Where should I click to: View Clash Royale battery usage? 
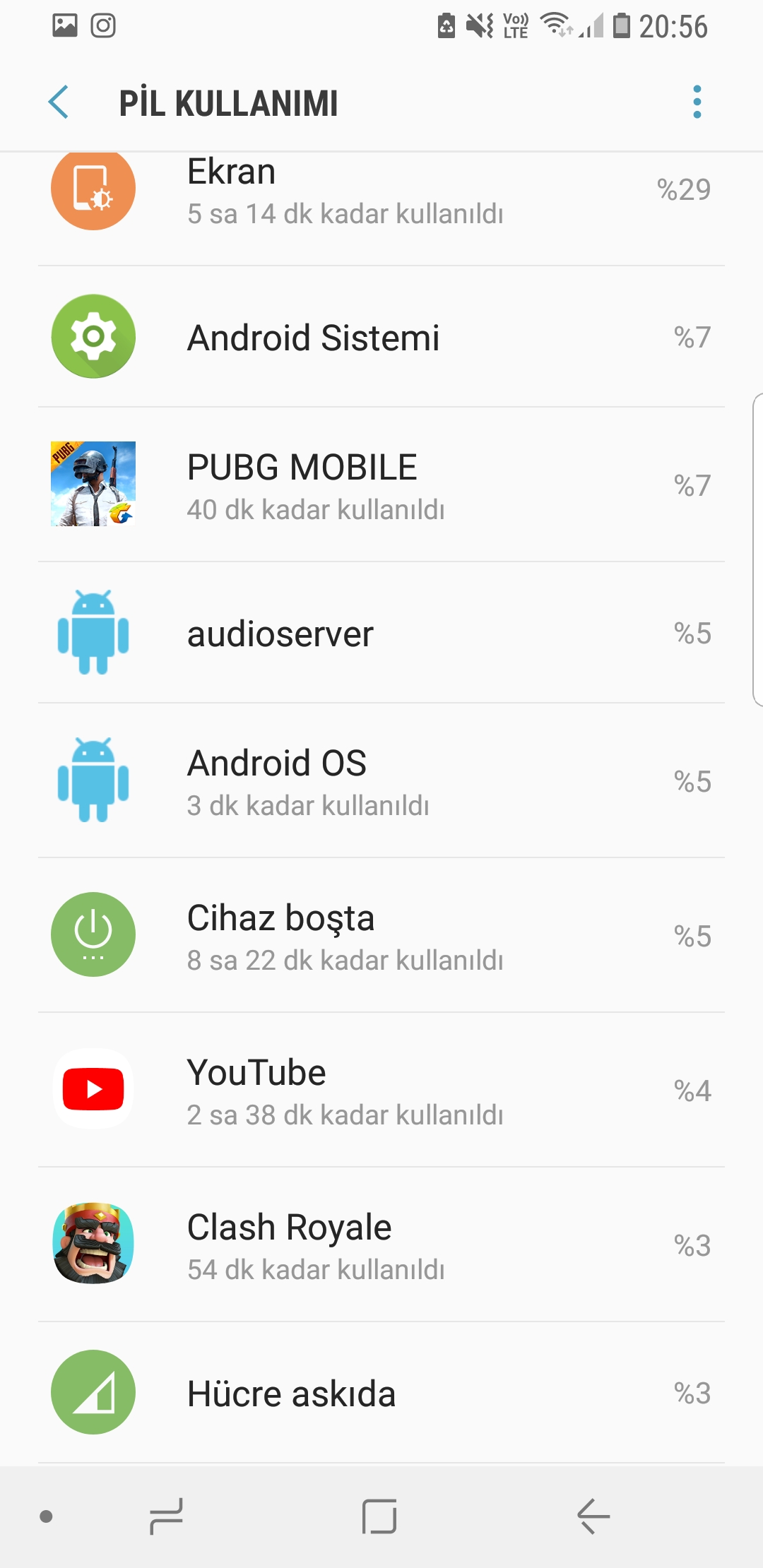(x=381, y=1245)
